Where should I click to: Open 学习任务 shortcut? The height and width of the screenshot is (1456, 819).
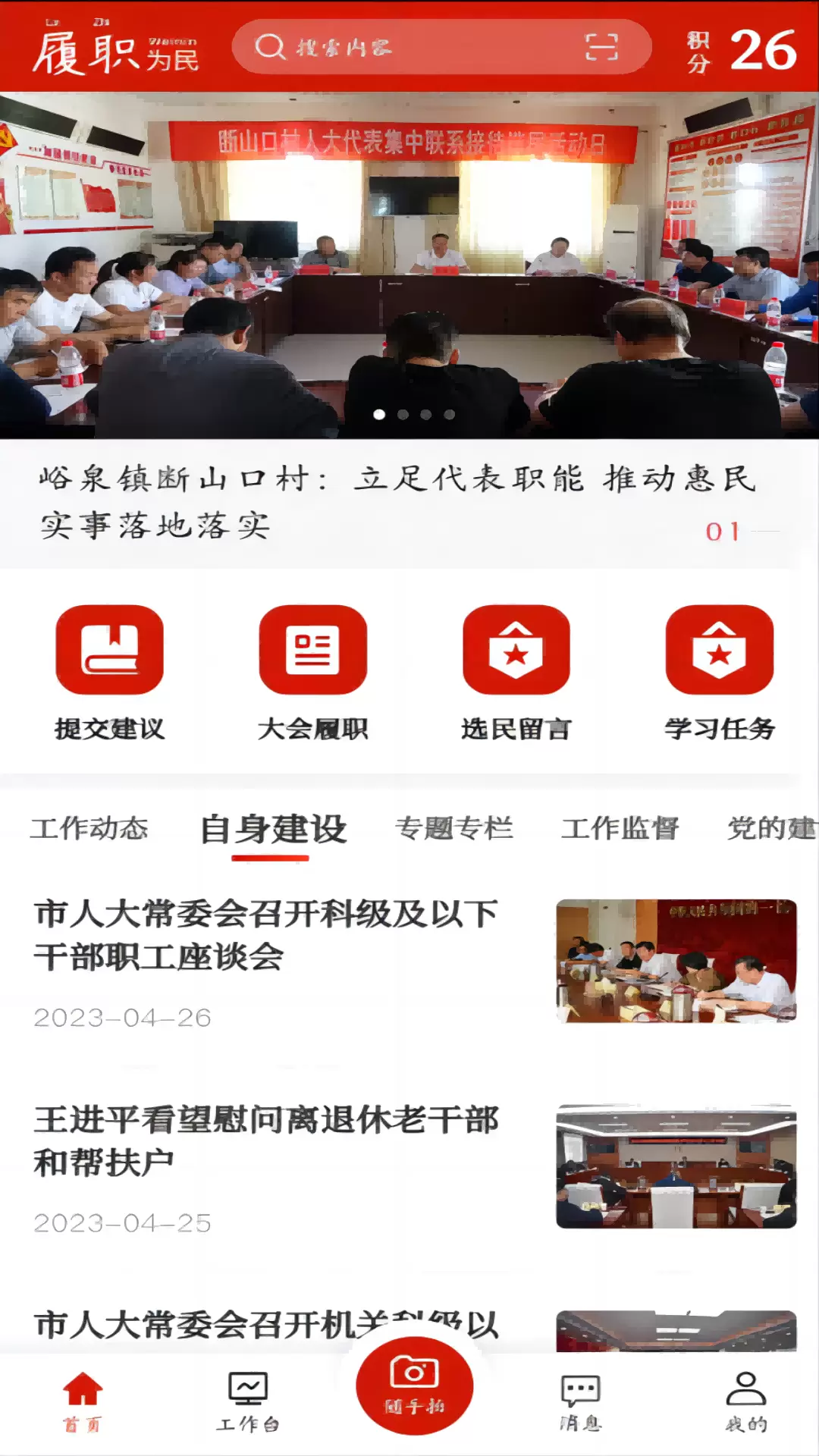pos(720,673)
